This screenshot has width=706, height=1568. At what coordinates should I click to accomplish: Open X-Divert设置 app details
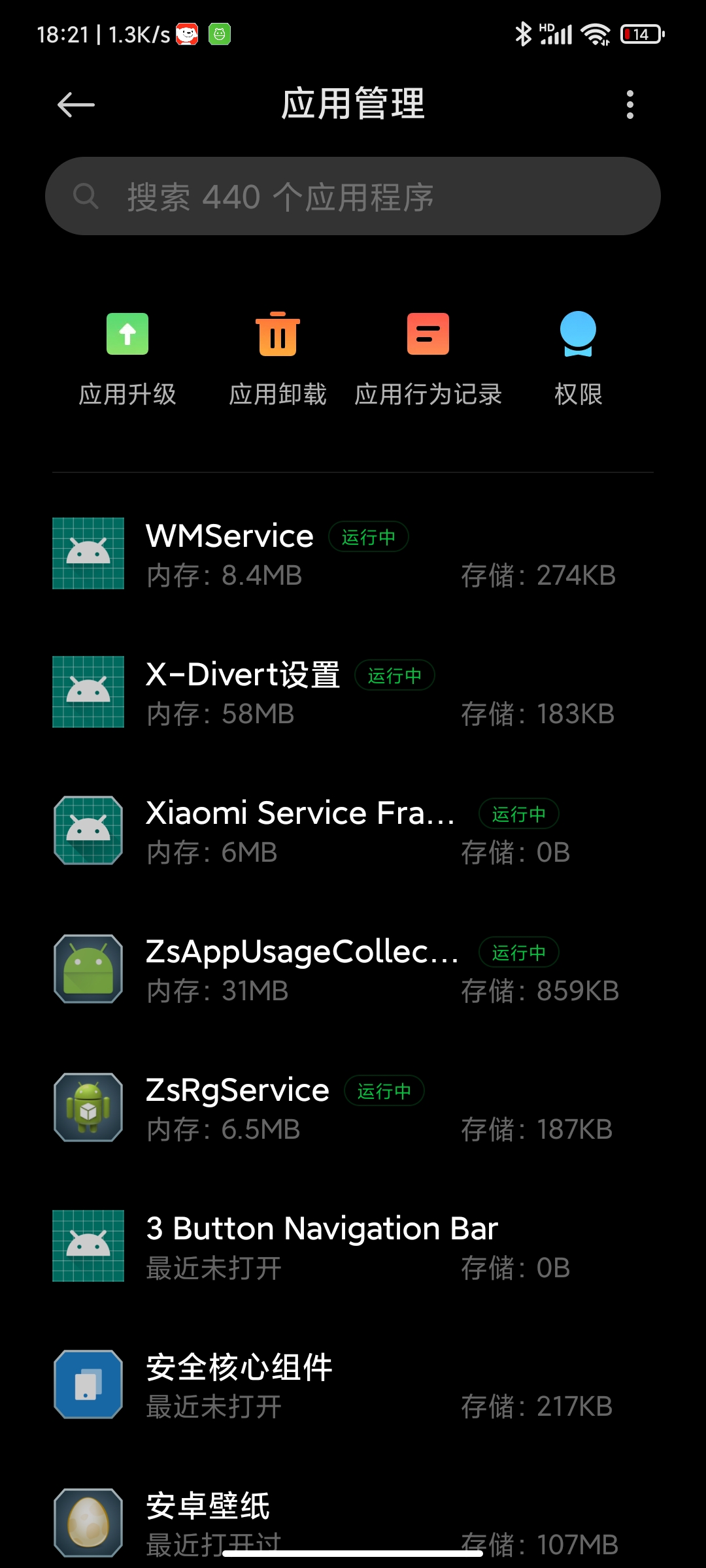tap(353, 693)
